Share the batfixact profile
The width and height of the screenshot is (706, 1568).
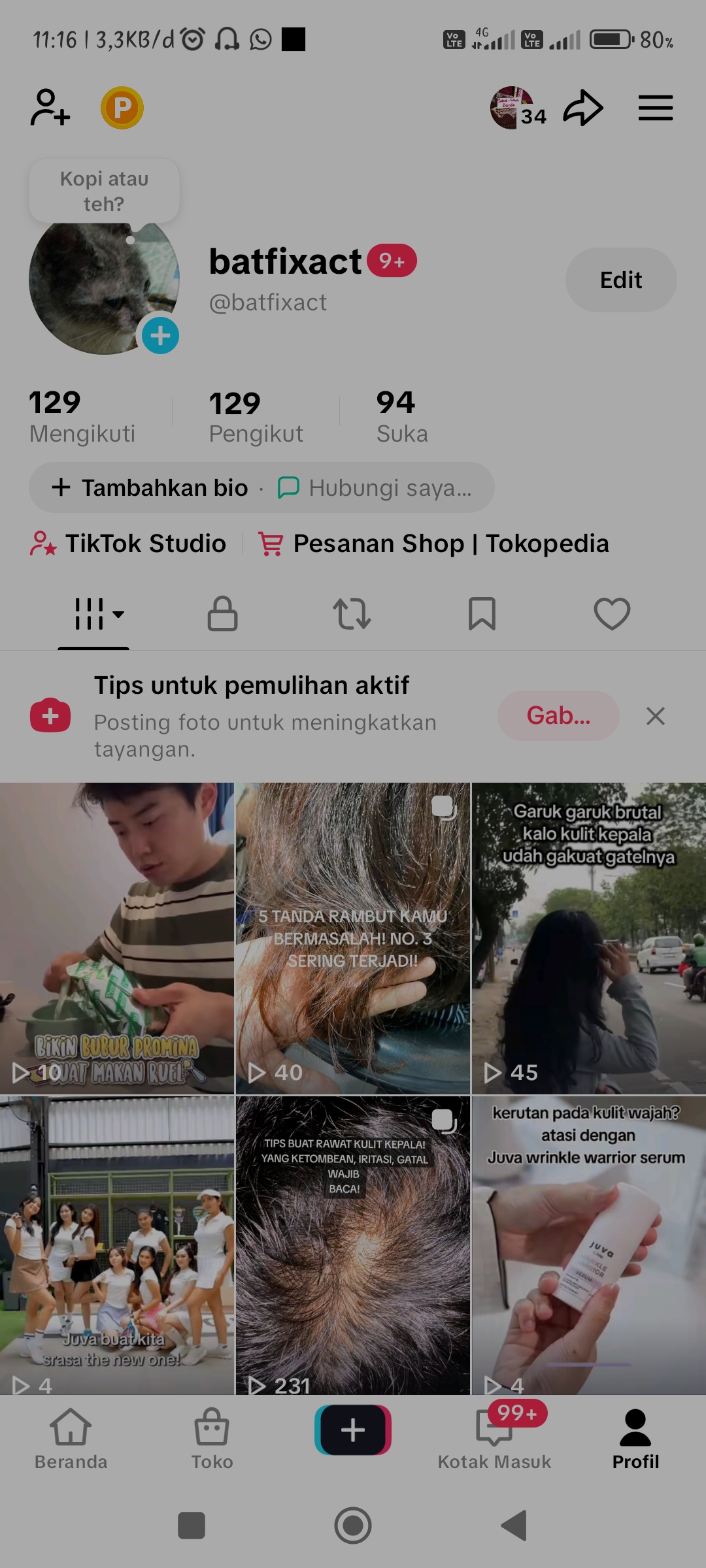[583, 108]
